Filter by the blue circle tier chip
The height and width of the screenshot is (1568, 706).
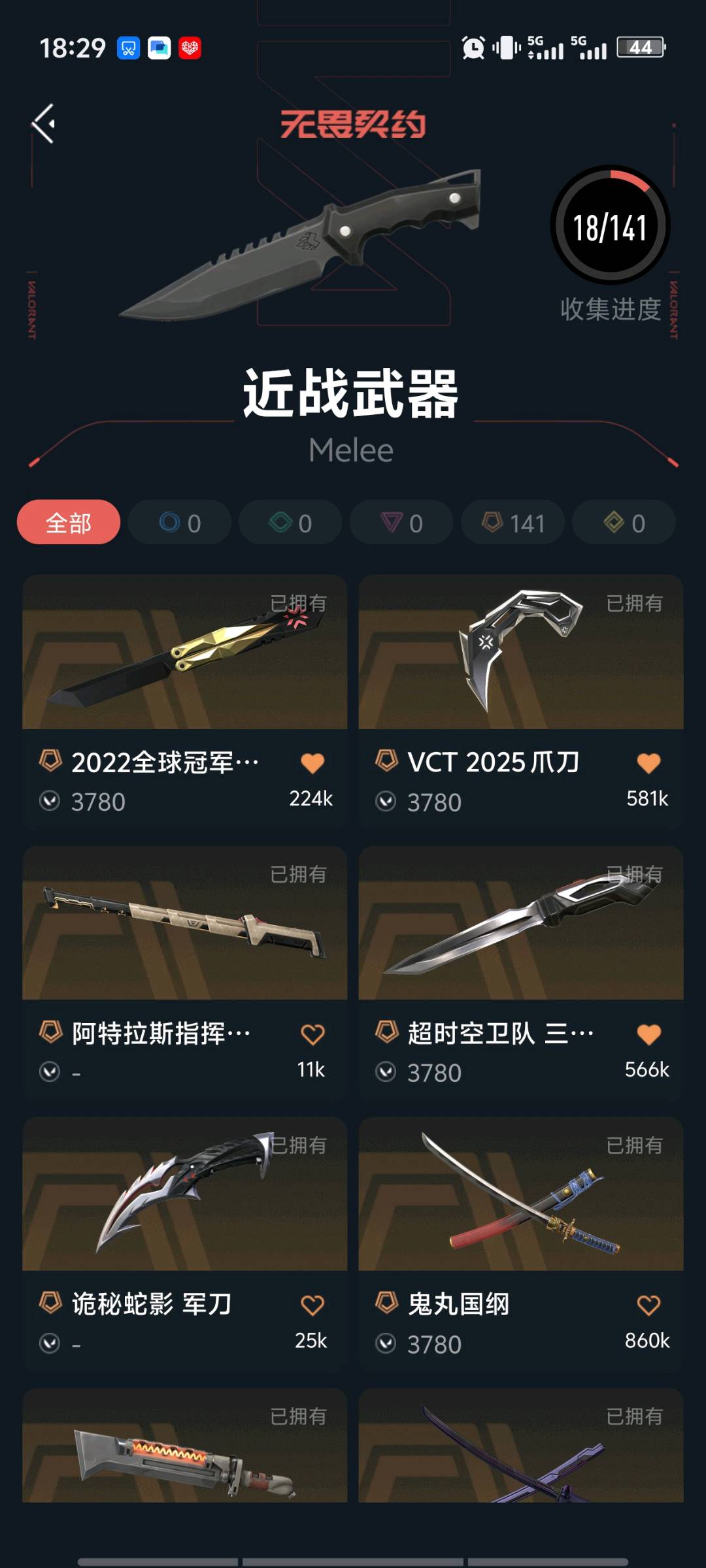[x=179, y=523]
